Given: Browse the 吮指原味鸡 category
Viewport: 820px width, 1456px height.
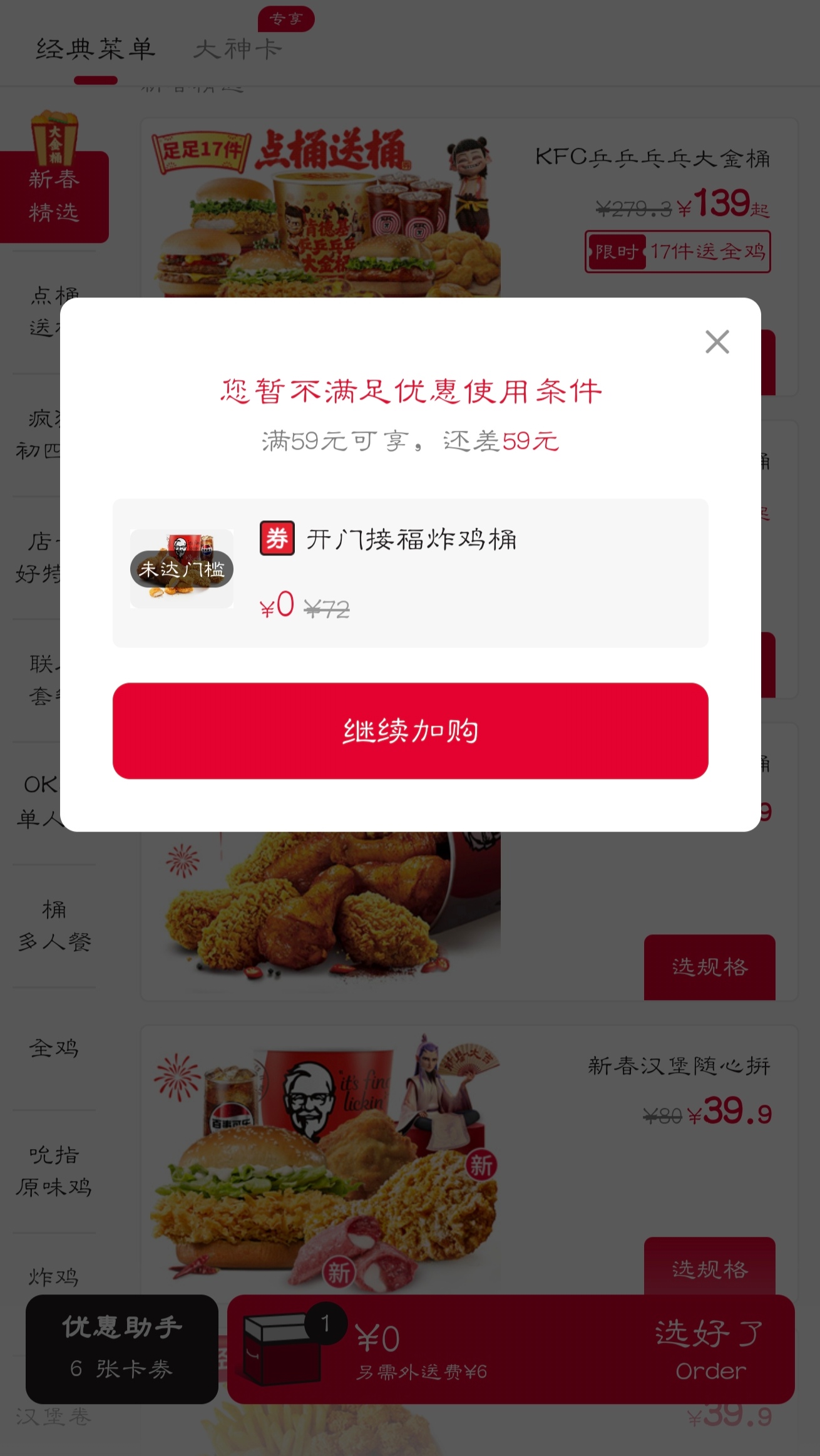Looking at the screenshot, I should (x=54, y=1171).
